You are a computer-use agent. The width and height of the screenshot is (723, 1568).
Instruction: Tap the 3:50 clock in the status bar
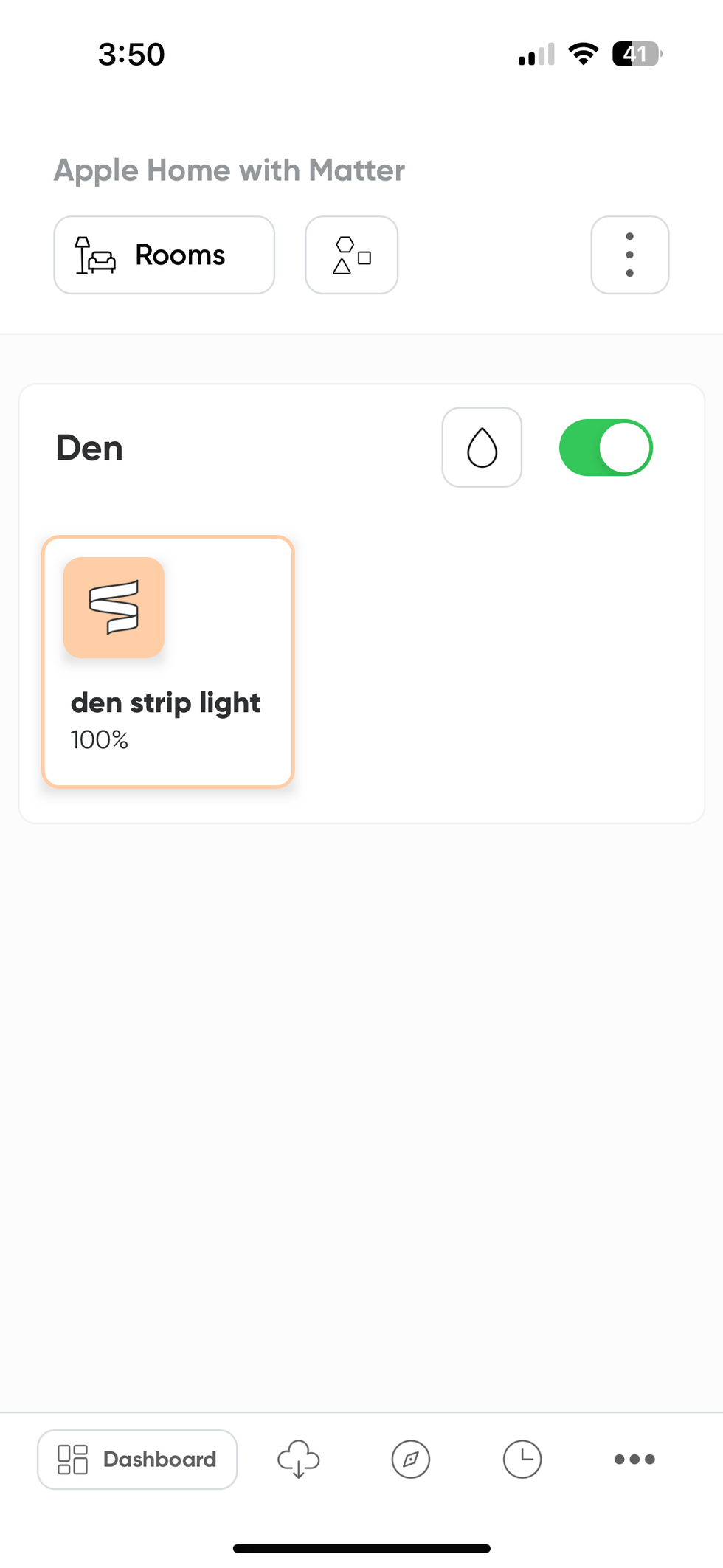point(131,53)
